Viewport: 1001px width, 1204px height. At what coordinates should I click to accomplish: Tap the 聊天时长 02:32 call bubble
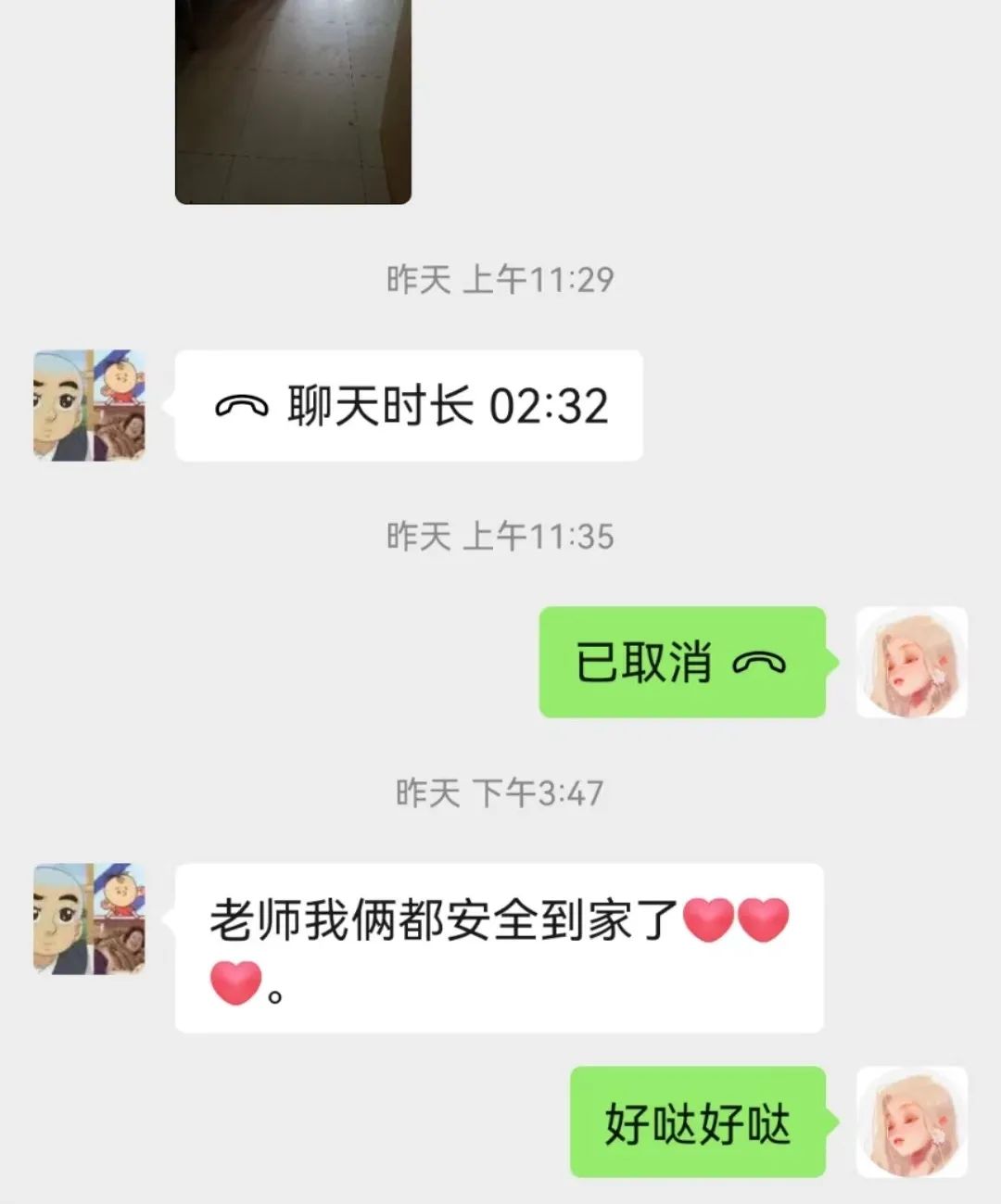(409, 406)
